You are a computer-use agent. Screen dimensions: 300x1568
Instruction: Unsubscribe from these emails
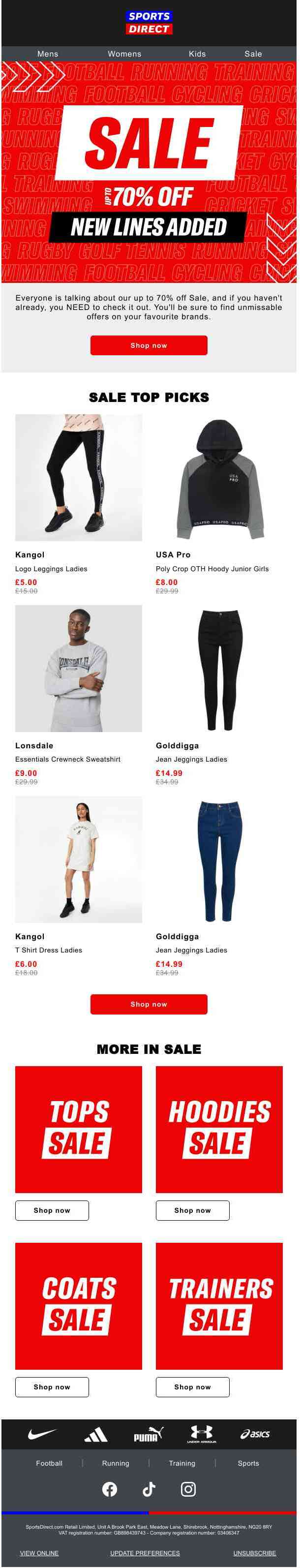tap(254, 1553)
